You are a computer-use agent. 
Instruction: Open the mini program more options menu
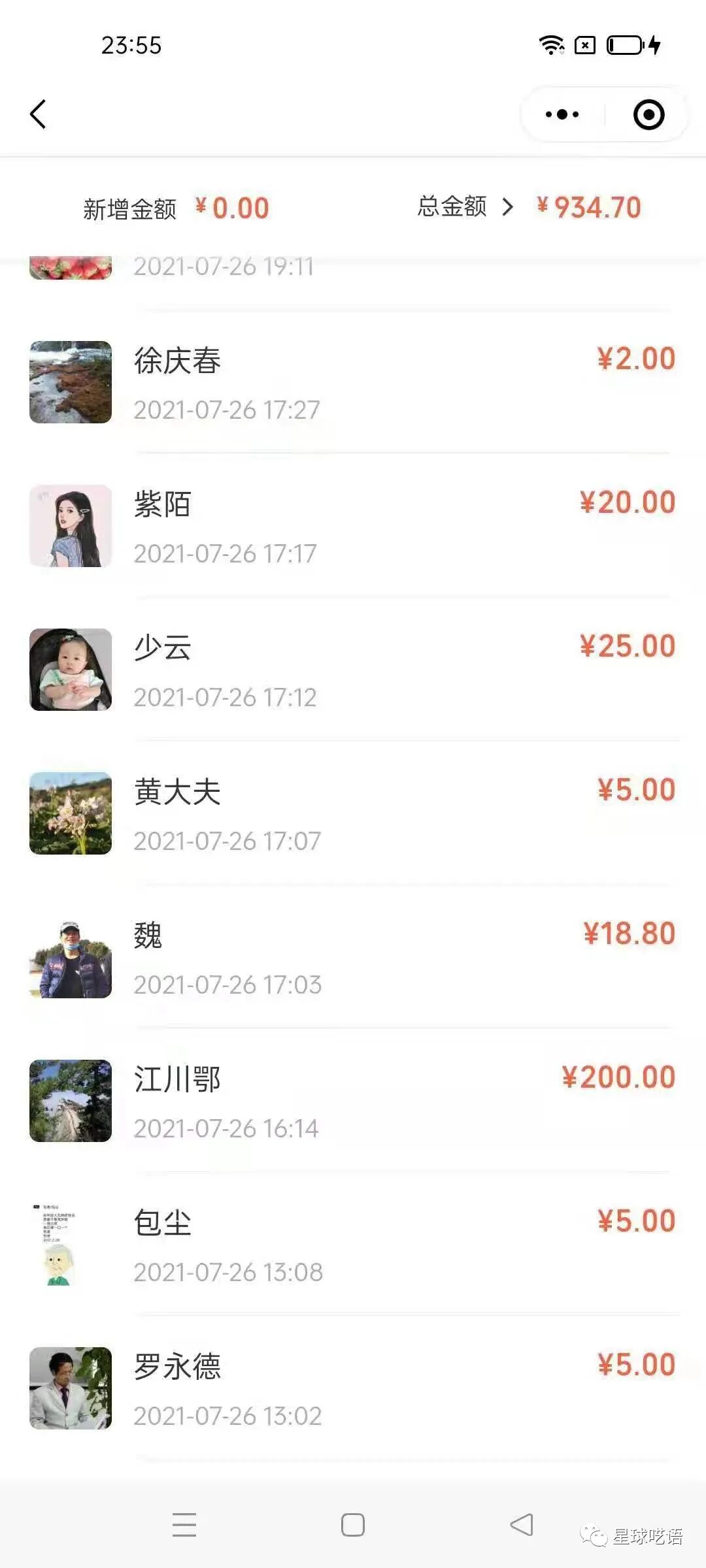(x=562, y=114)
